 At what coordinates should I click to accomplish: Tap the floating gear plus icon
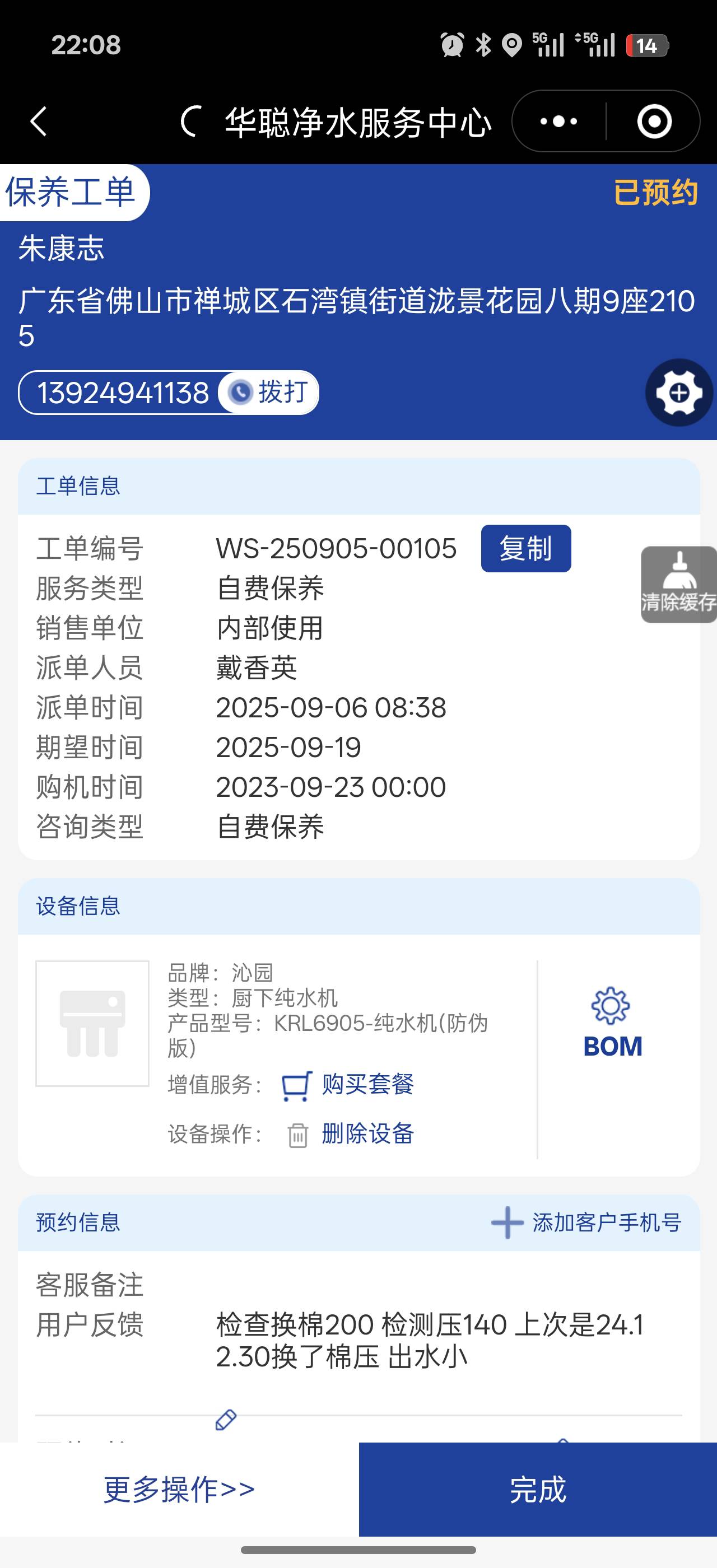coord(679,393)
